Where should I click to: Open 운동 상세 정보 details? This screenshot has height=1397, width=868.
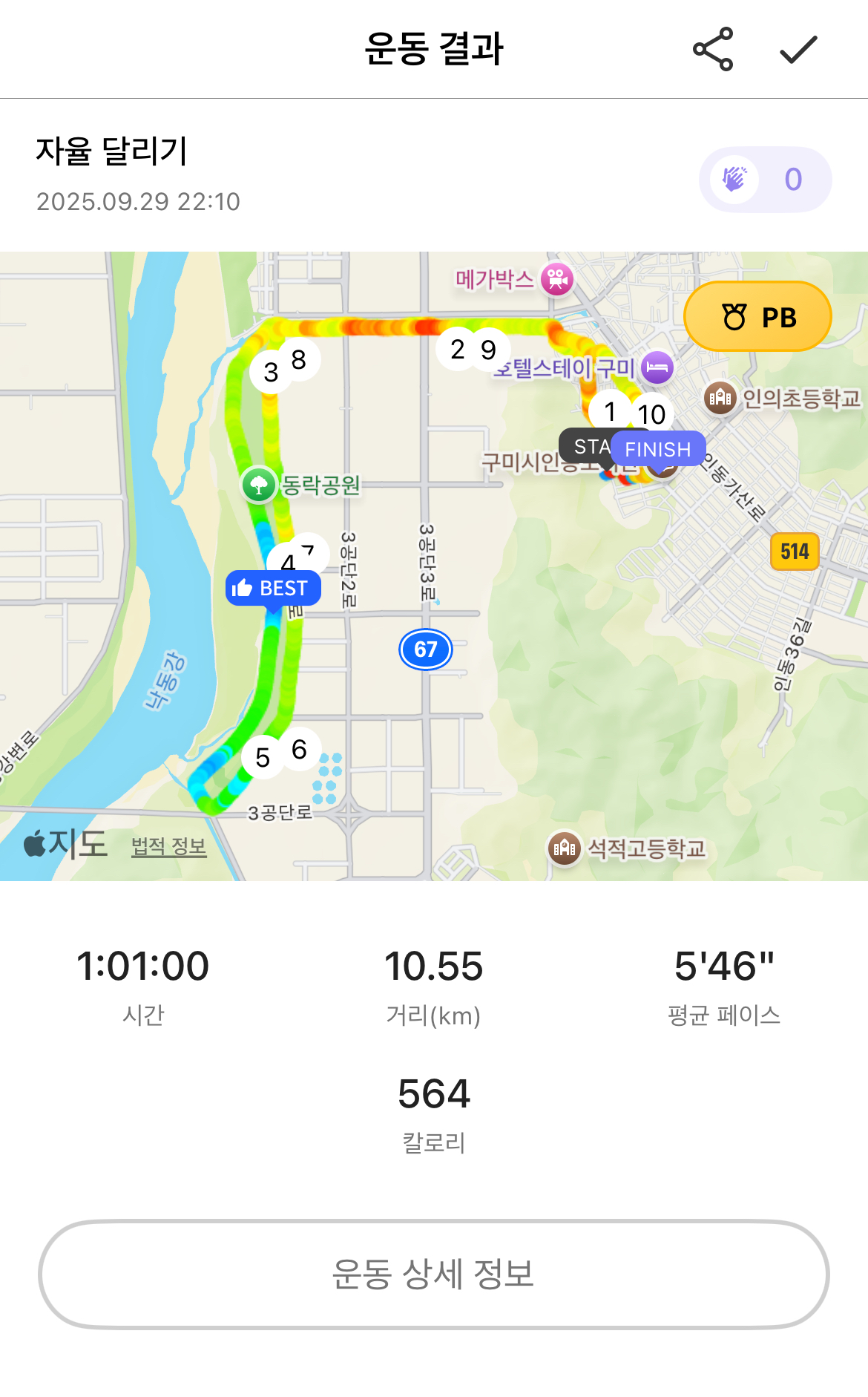(x=434, y=1274)
